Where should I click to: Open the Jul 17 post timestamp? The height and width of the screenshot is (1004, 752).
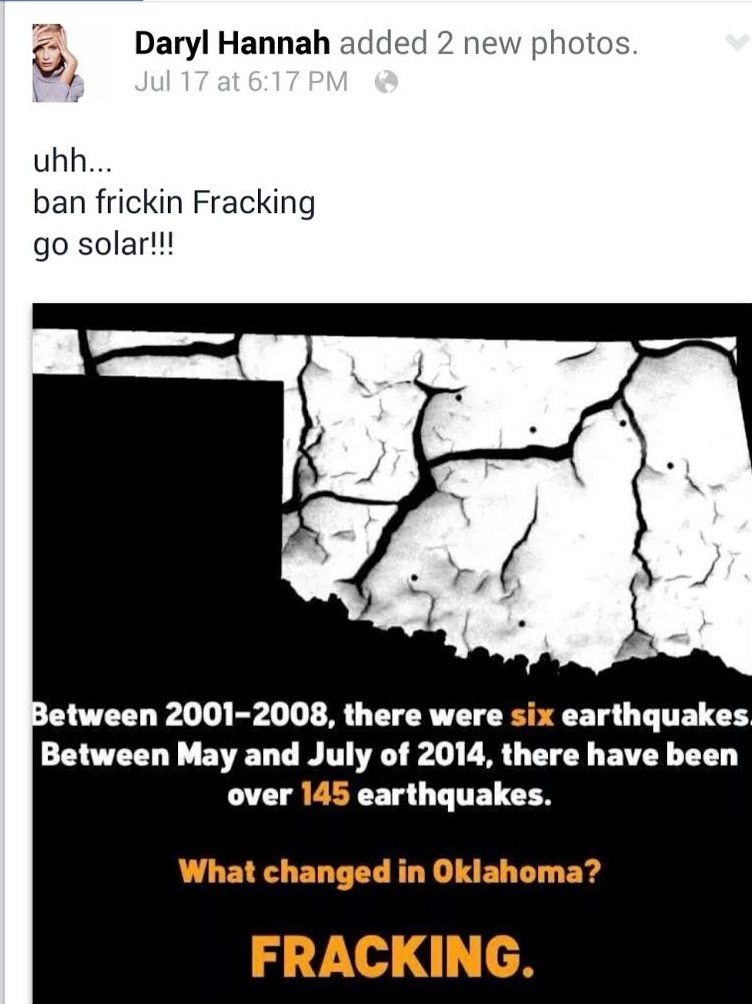coord(241,82)
